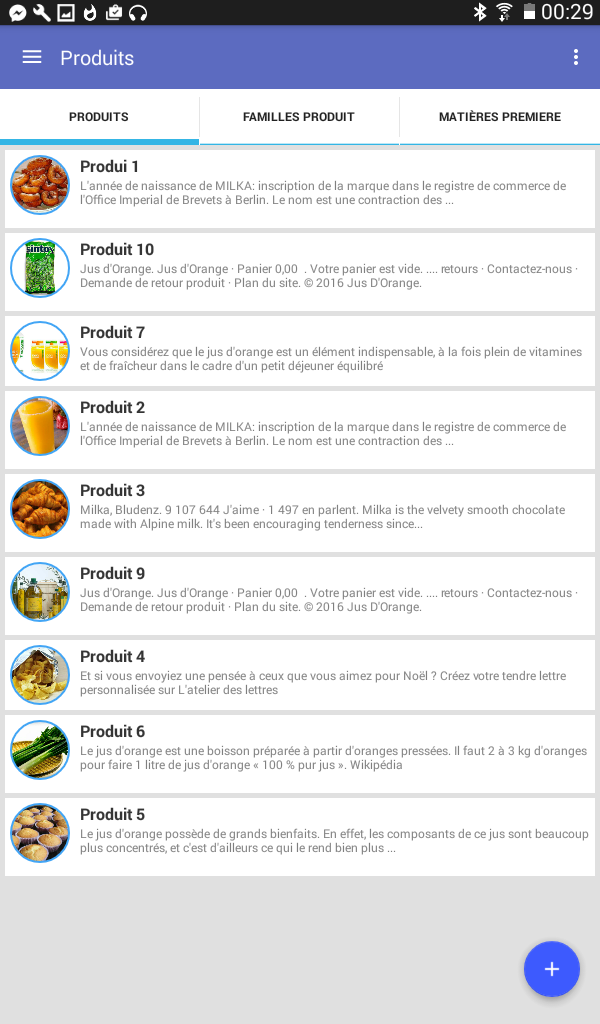Open the Produit 5 item
The height and width of the screenshot is (1024, 600).
click(x=300, y=837)
